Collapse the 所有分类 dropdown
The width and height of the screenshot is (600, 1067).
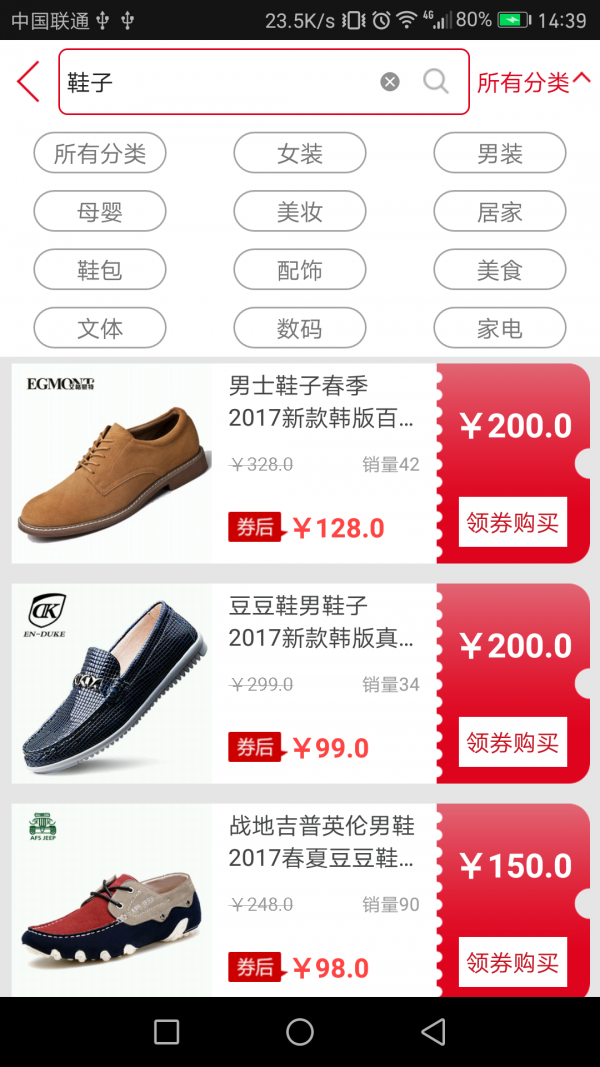[x=534, y=82]
